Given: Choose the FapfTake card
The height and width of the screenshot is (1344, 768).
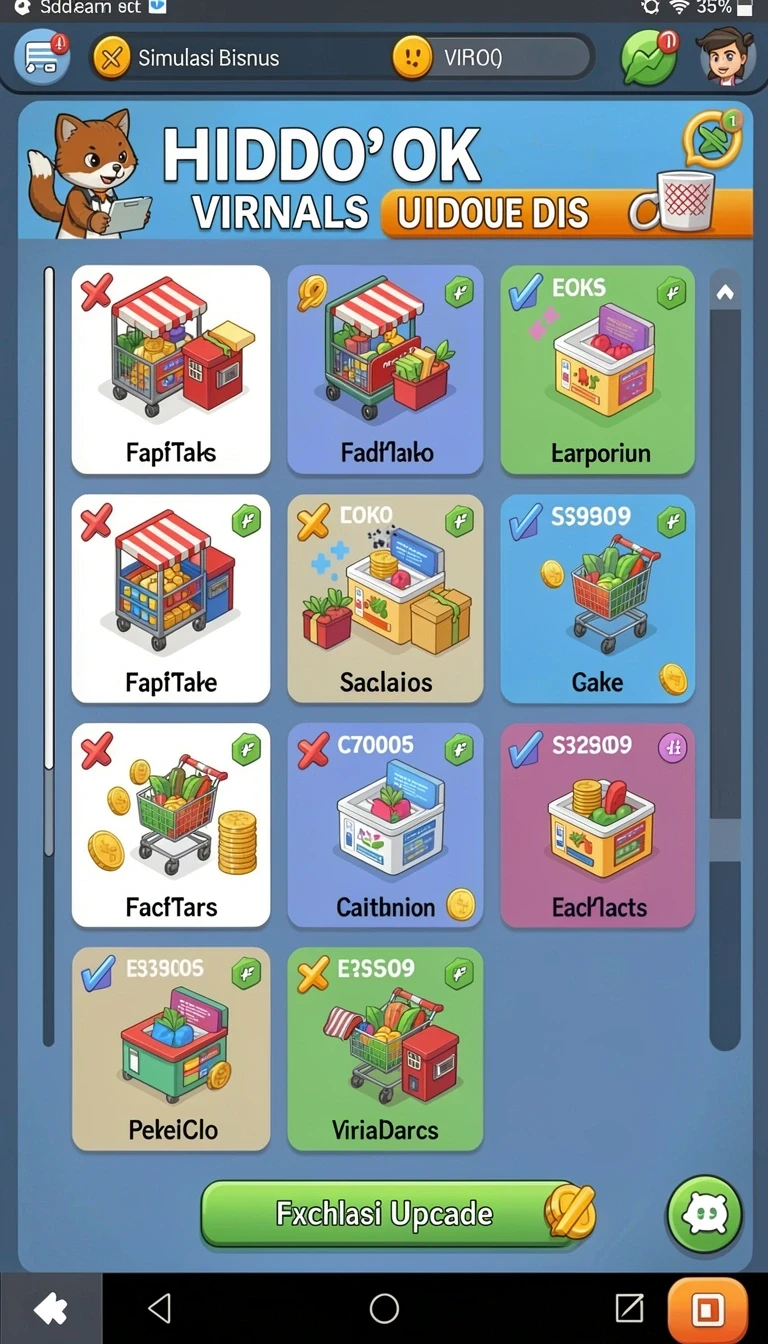Looking at the screenshot, I should coord(171,598).
